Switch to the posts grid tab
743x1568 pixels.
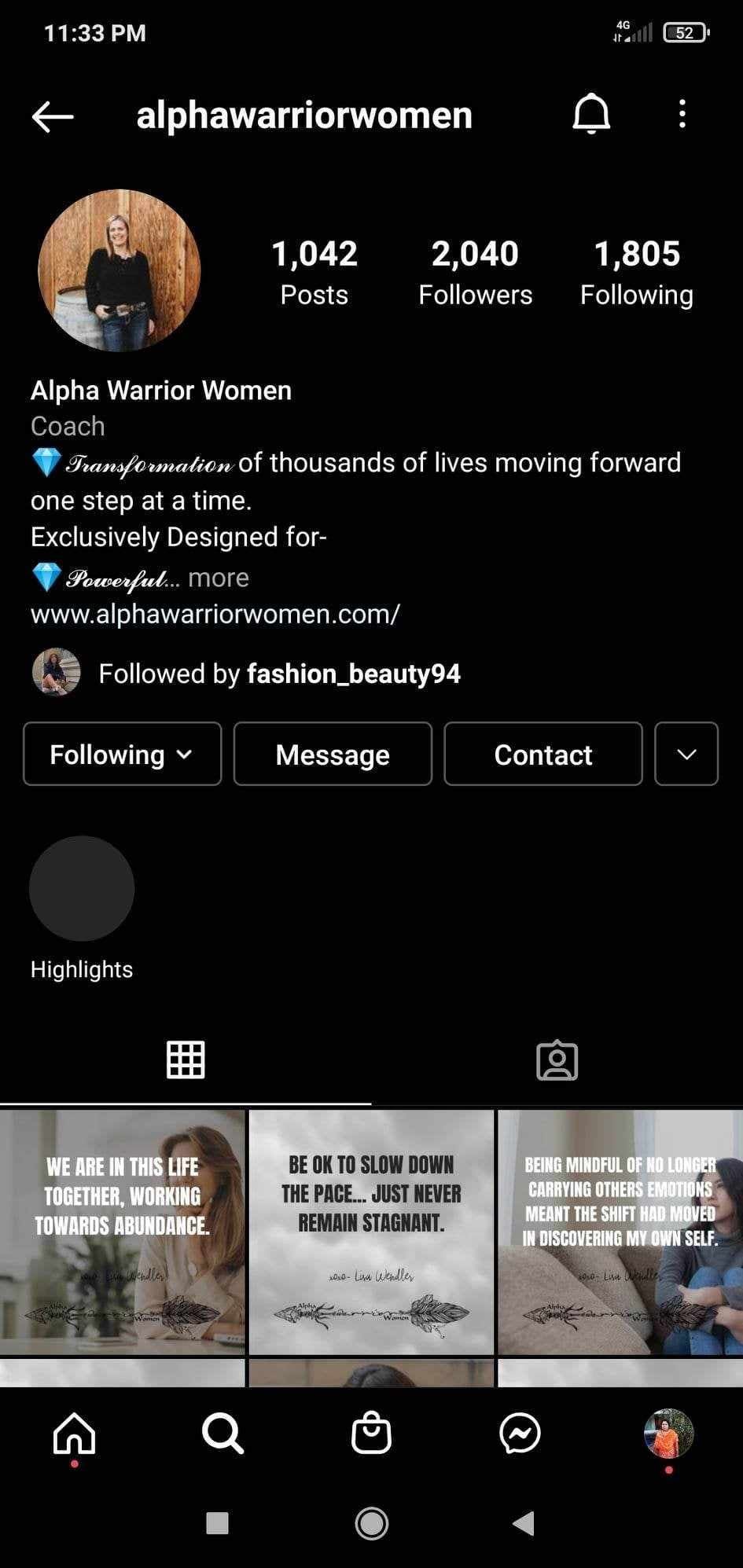click(186, 1059)
